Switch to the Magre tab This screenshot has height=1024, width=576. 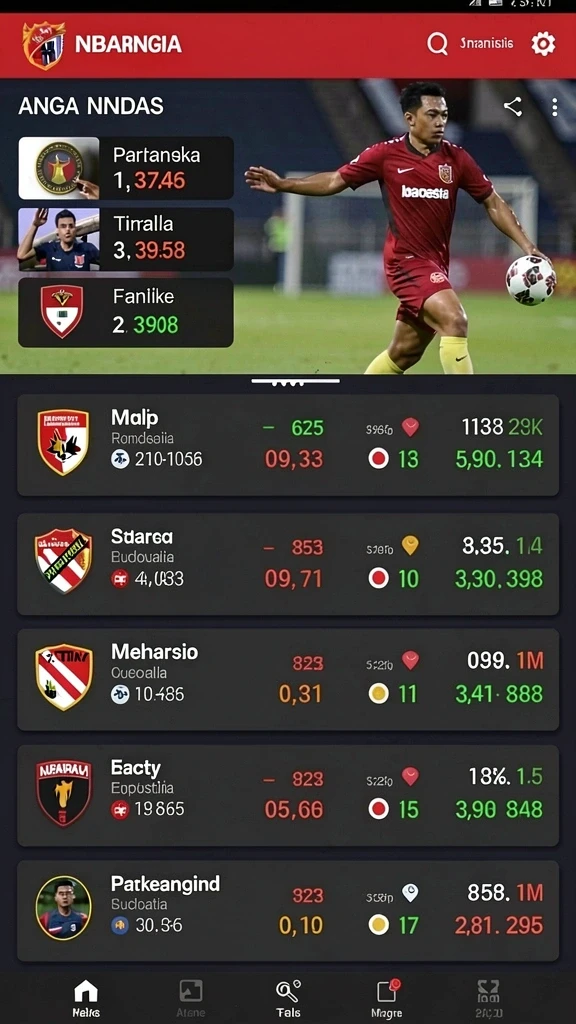click(x=387, y=998)
